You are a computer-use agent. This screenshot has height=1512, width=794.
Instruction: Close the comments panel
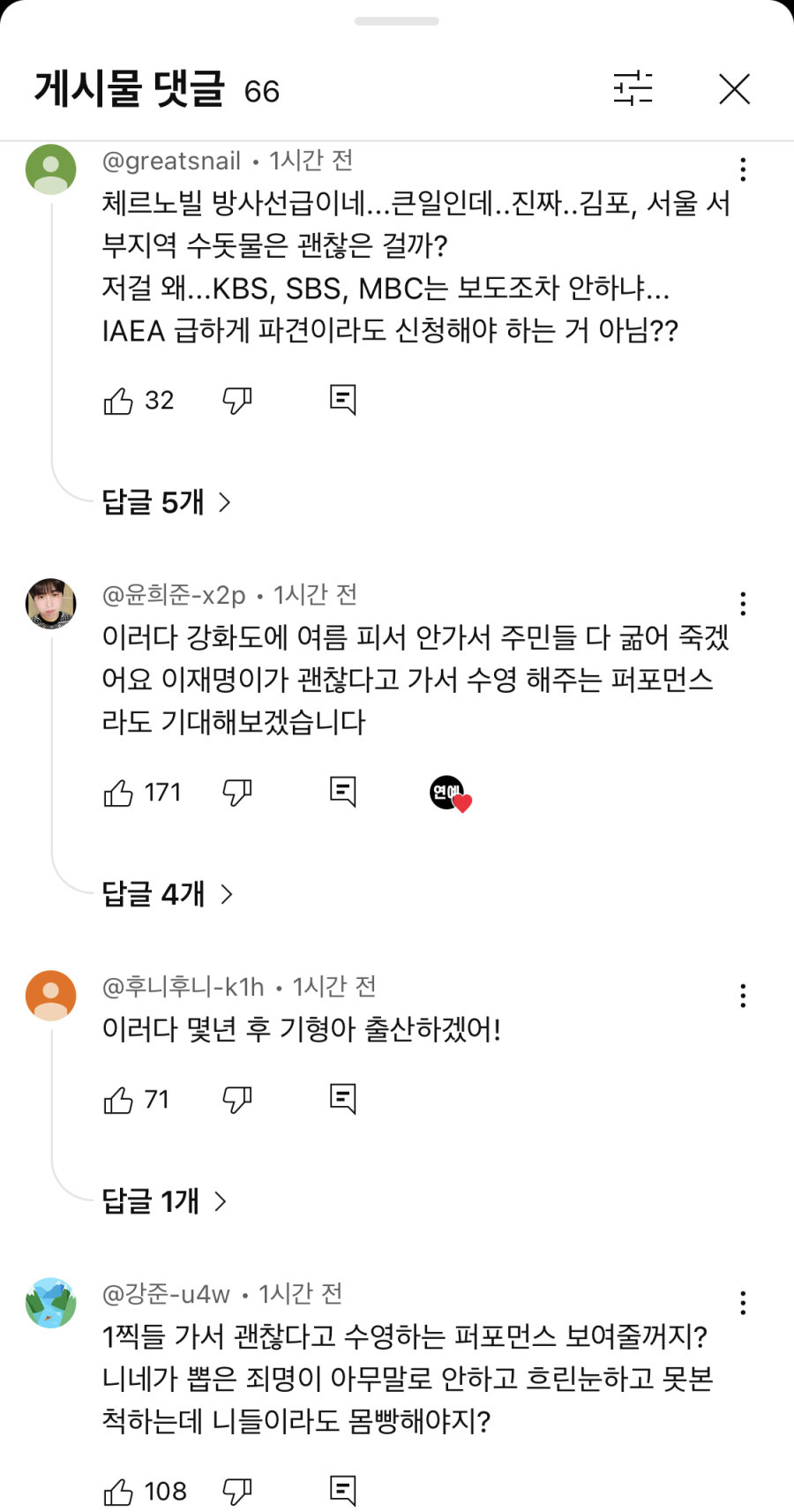(734, 89)
